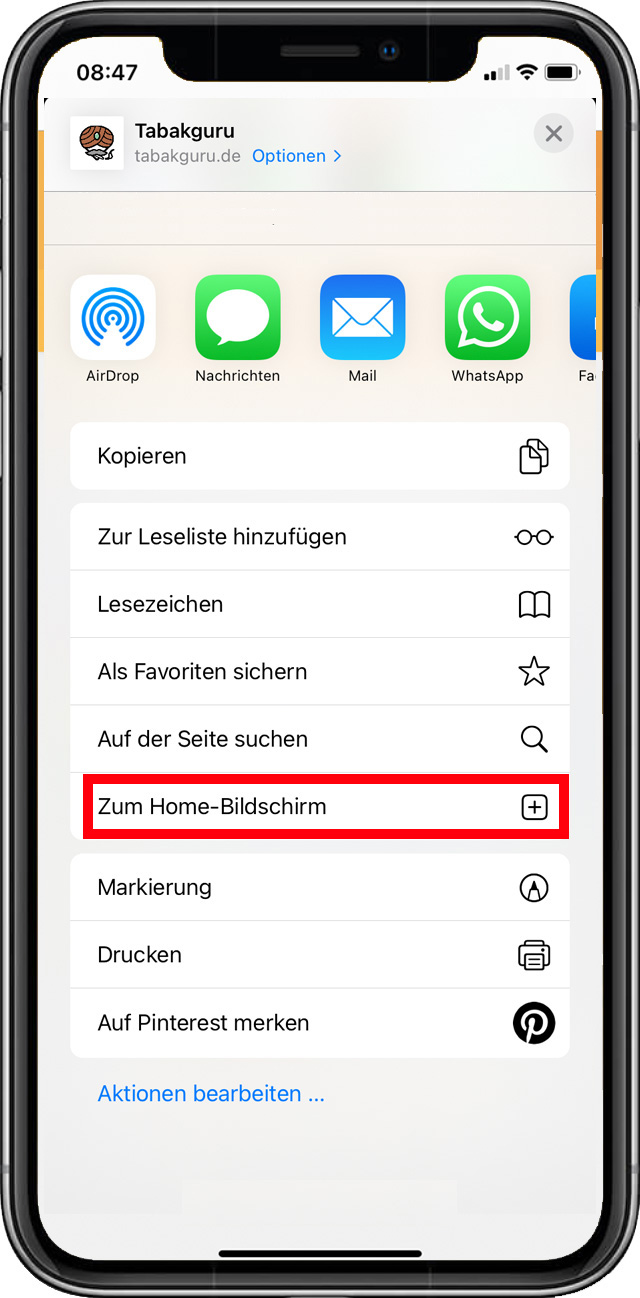
Task: Share the page via Mail
Action: [x=362, y=318]
